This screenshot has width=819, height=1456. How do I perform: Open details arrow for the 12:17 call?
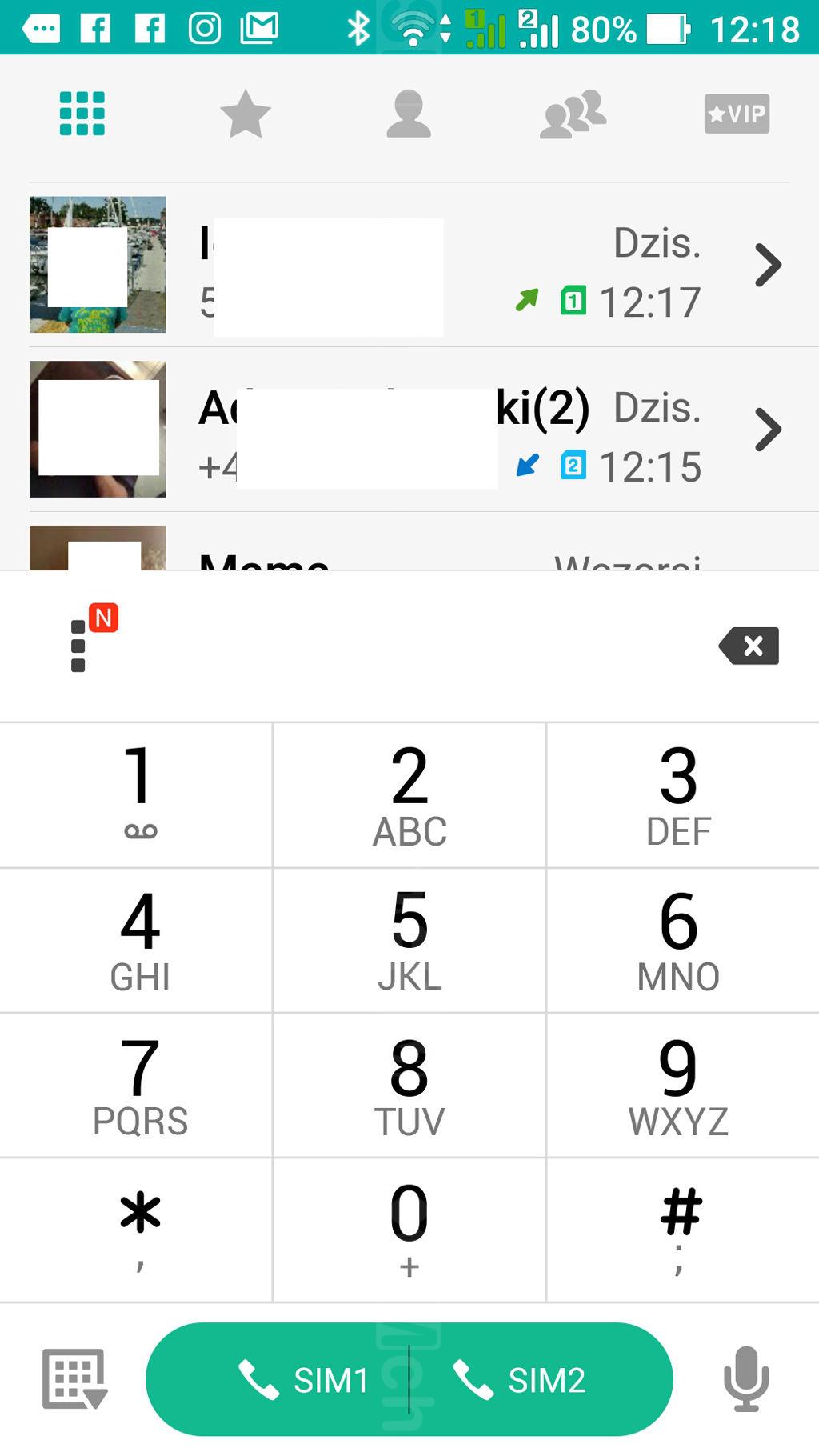click(768, 265)
